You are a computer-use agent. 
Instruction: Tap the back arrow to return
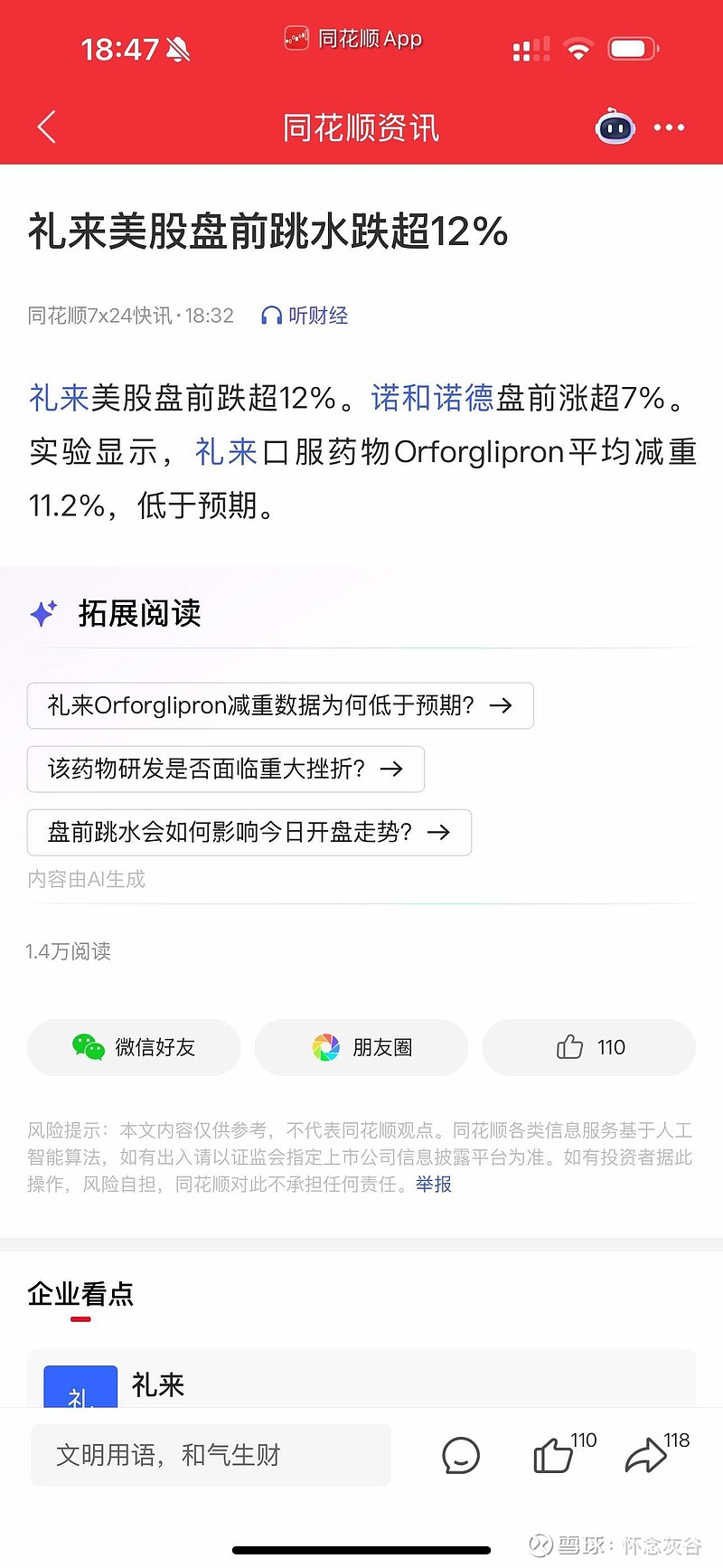[46, 127]
